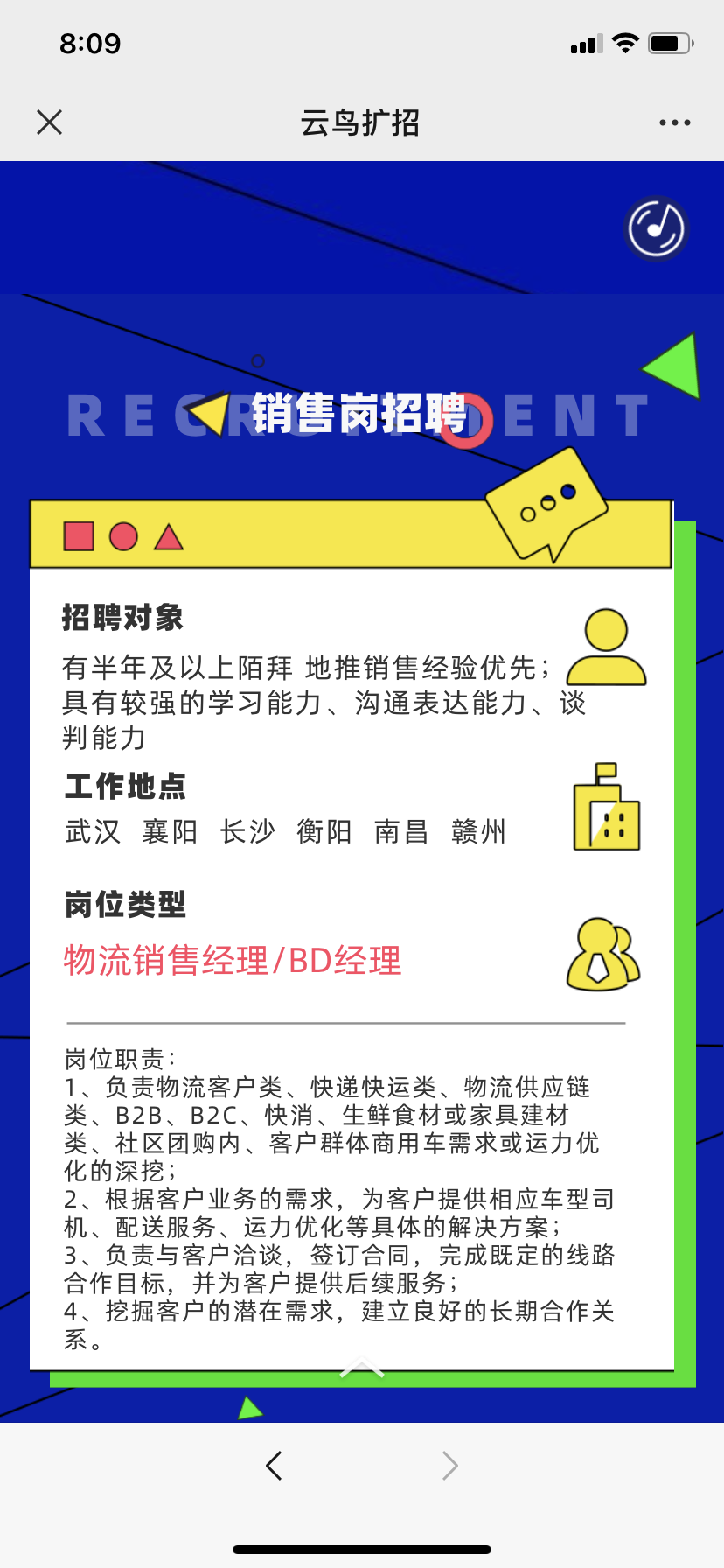Go back with the bottom left arrow
This screenshot has width=724, height=1568.
(275, 1465)
